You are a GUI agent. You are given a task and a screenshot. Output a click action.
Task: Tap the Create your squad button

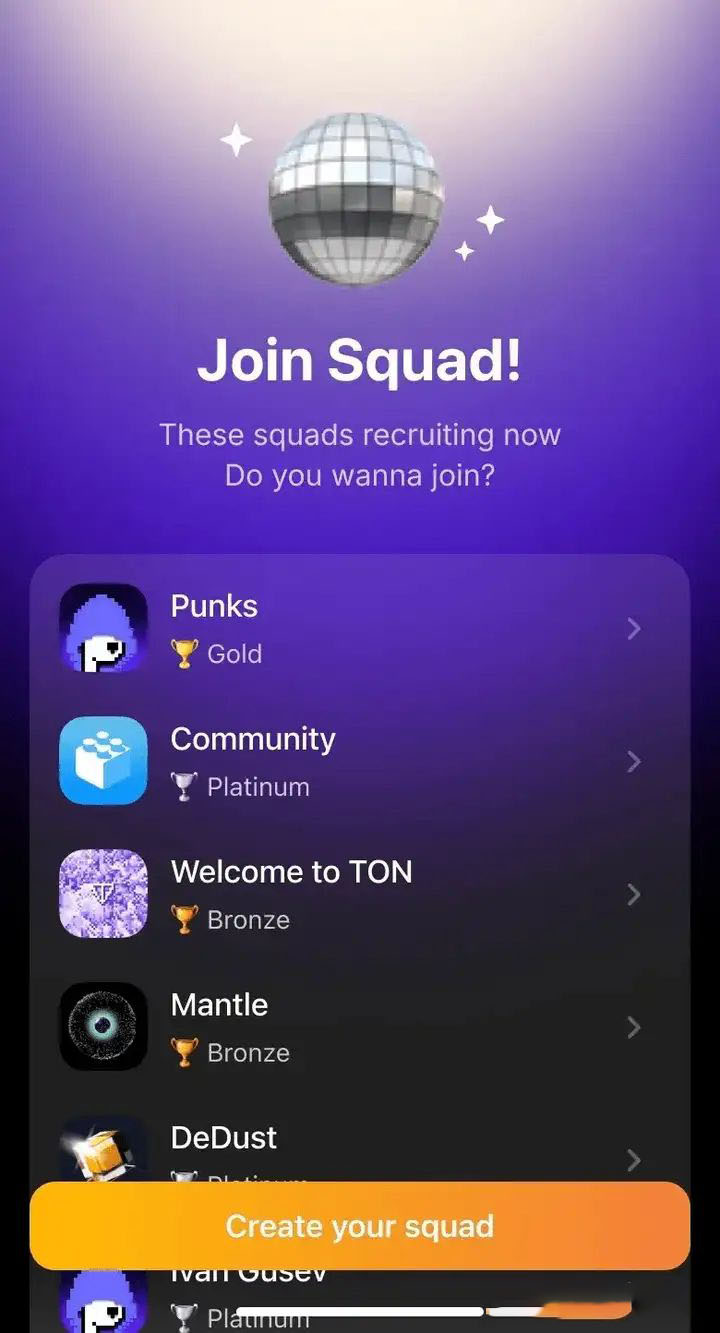[359, 1226]
